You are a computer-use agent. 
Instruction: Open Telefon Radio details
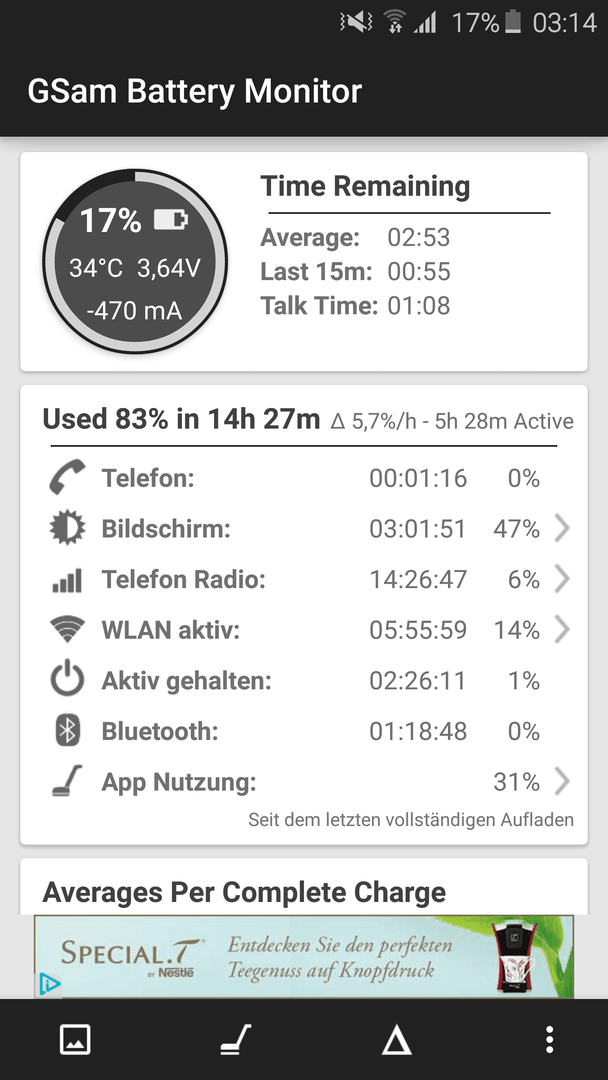304,580
